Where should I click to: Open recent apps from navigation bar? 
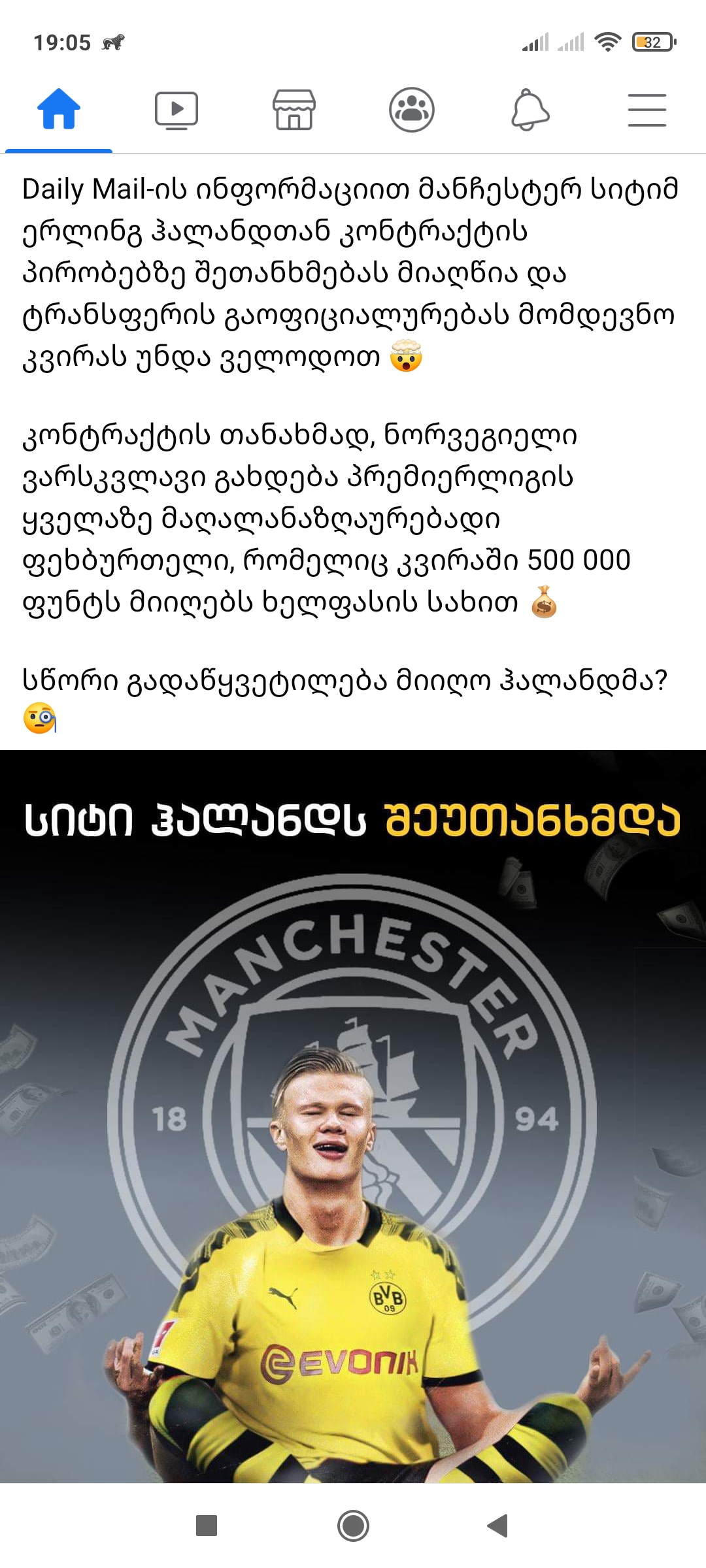(x=207, y=1526)
